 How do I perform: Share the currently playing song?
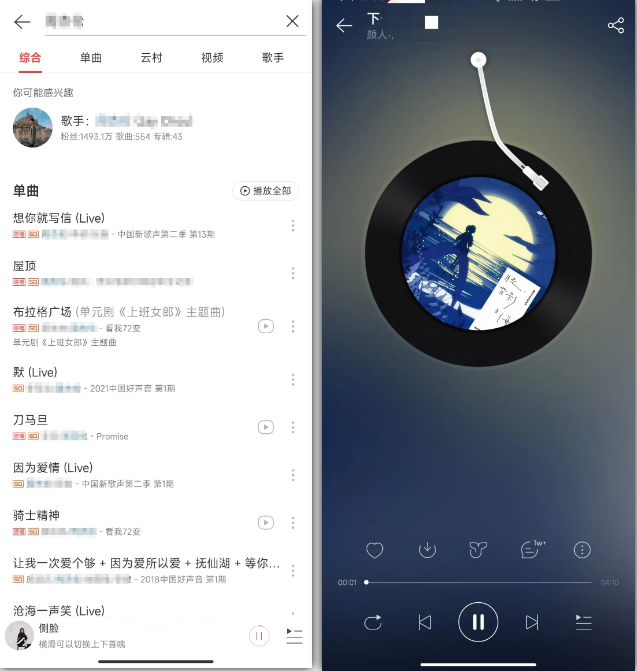615,26
